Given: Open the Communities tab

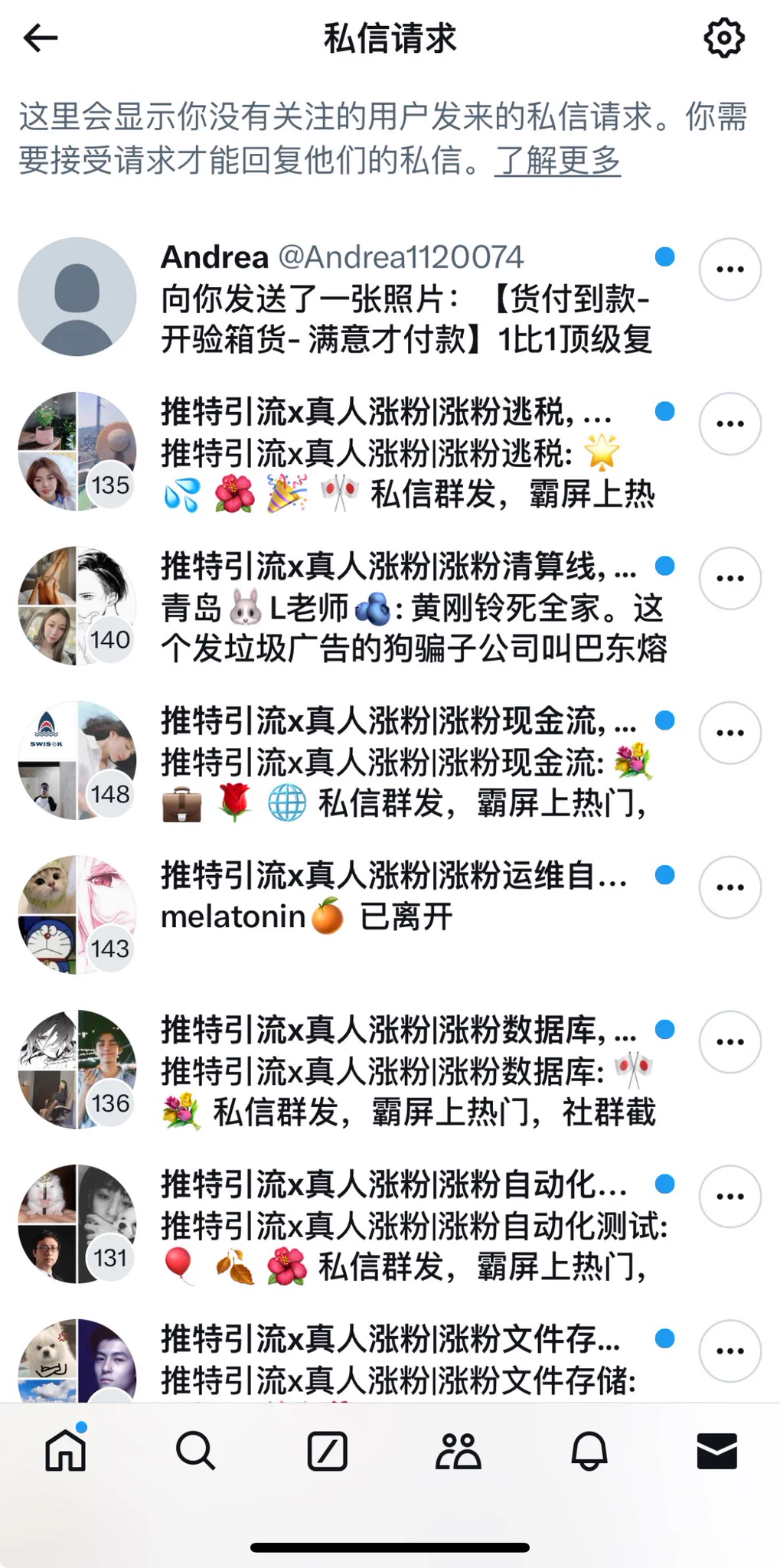Looking at the screenshot, I should click(458, 1451).
